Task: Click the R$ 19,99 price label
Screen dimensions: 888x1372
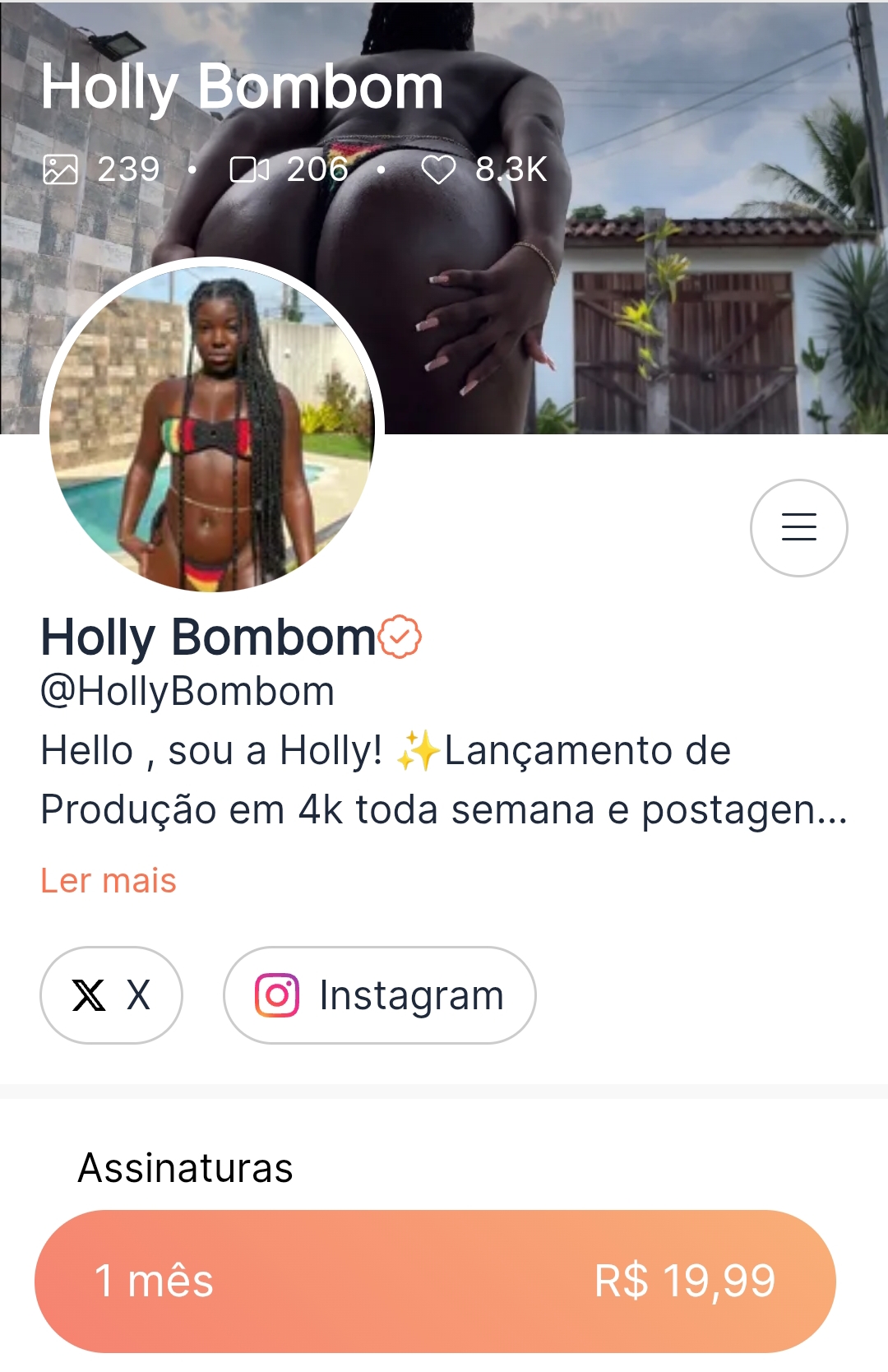Action: (x=682, y=1280)
